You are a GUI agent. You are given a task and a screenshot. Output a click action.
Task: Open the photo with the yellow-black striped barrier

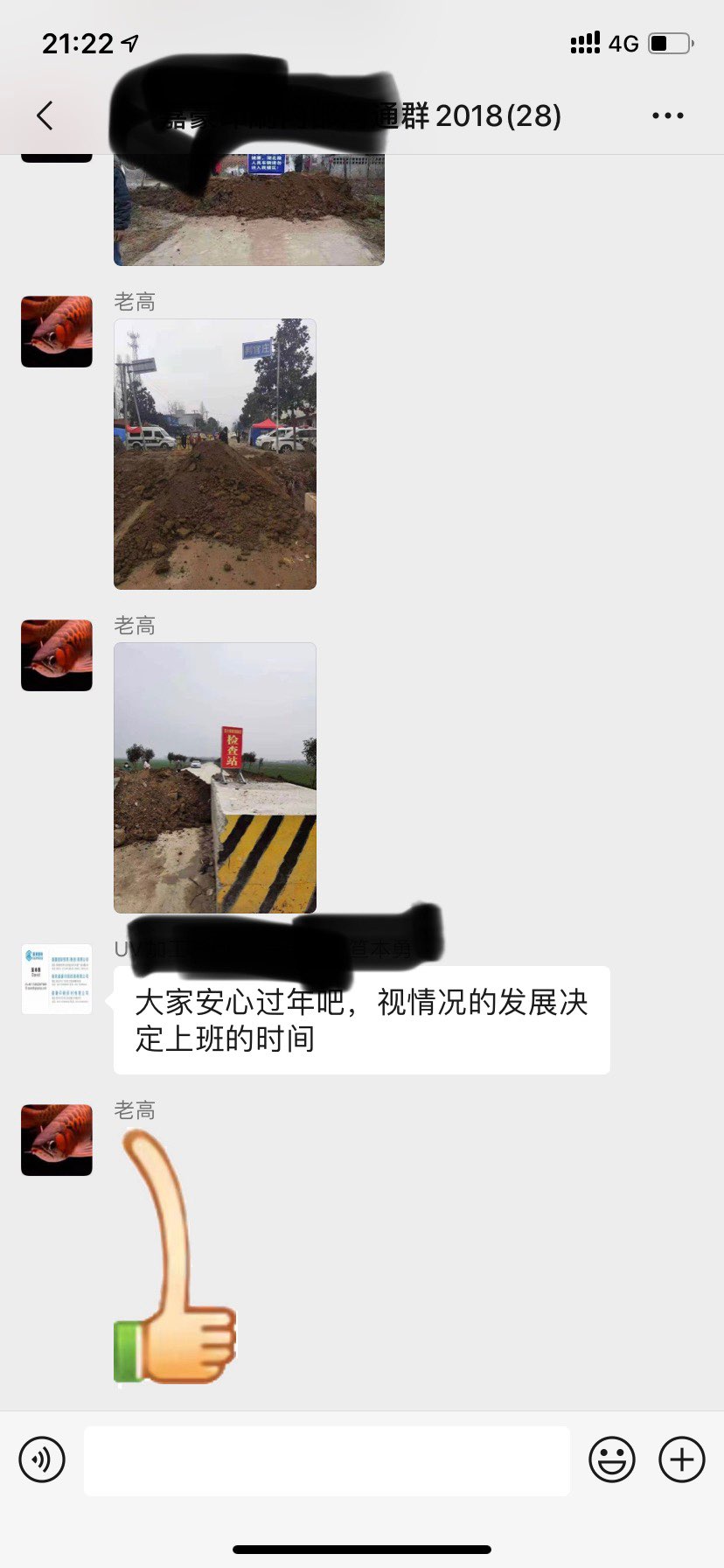point(215,778)
